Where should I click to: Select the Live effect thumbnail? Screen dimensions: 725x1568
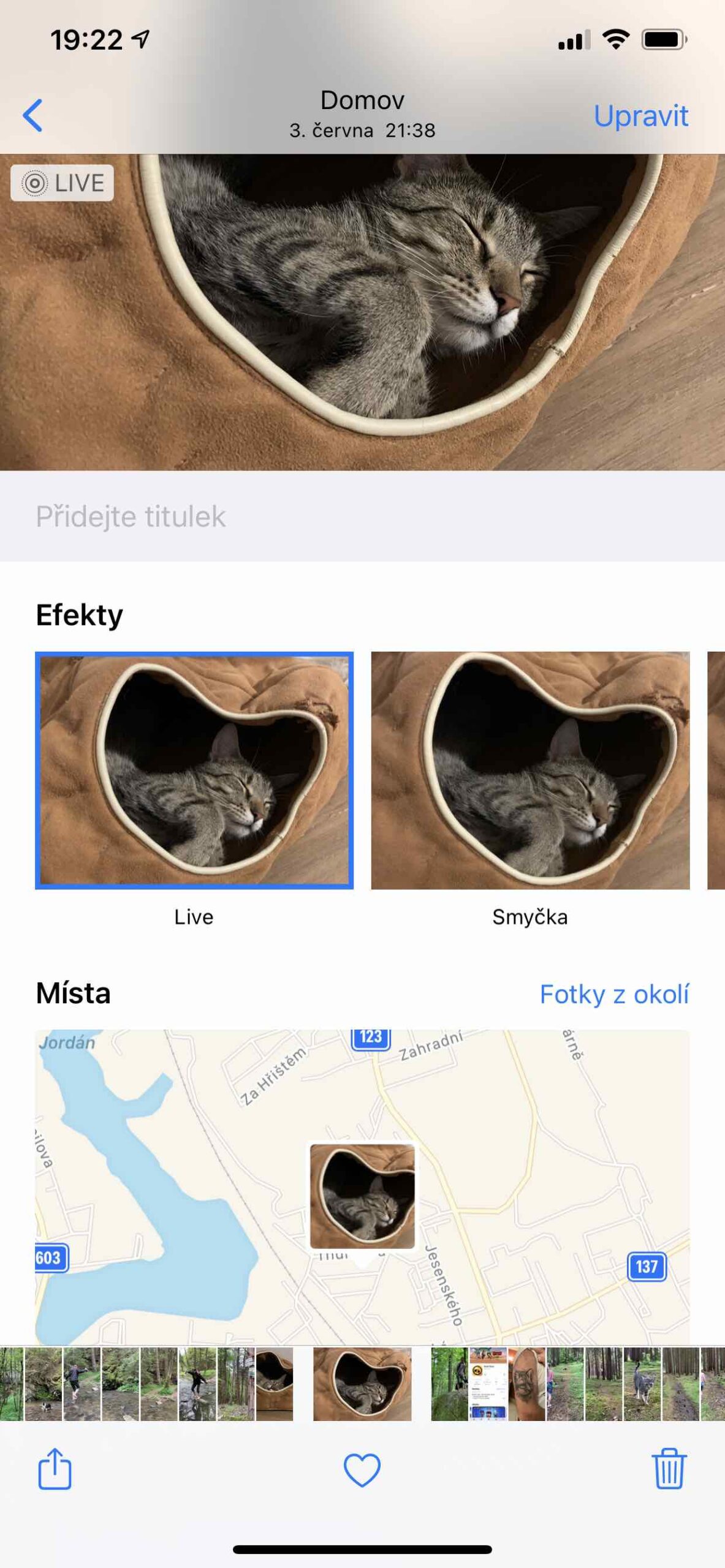[194, 770]
